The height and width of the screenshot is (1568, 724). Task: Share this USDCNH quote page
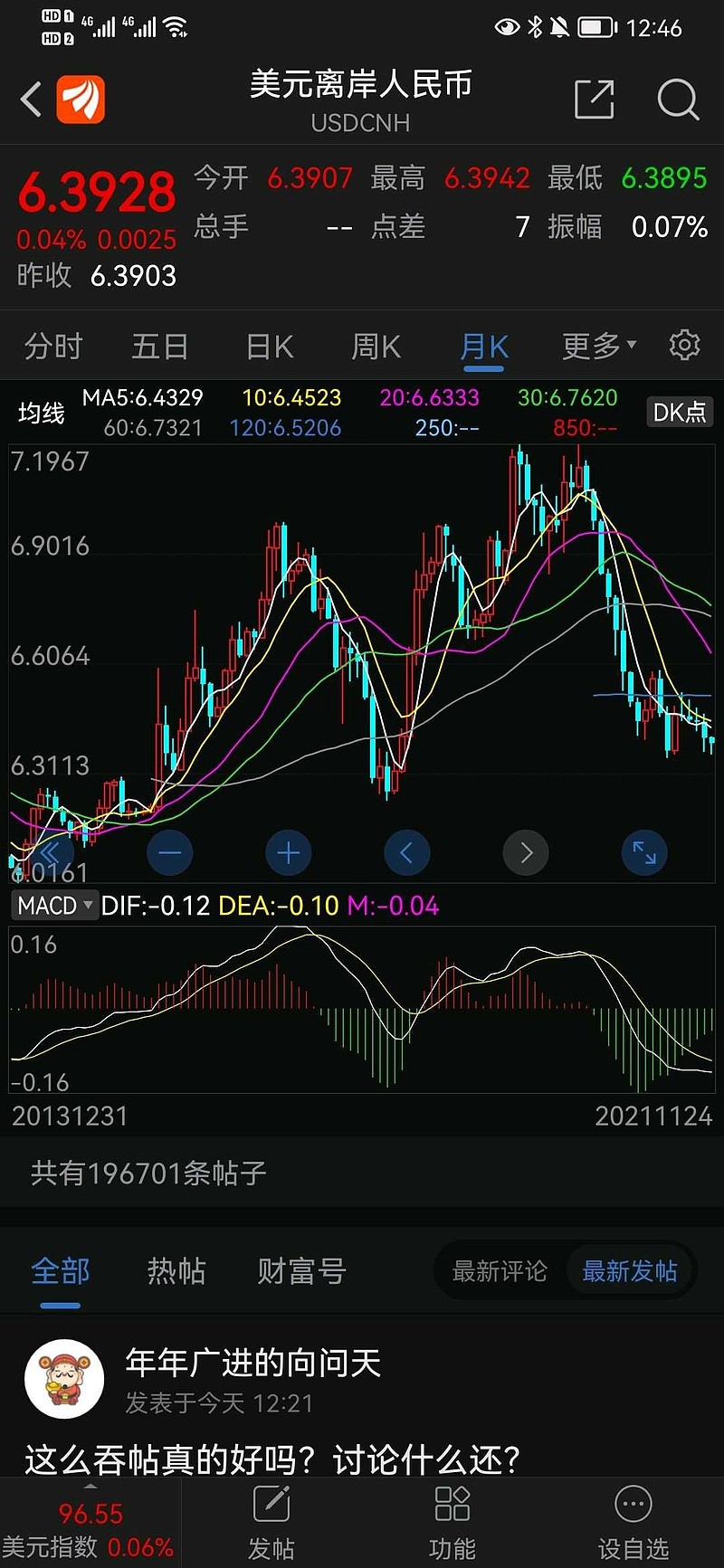pyautogui.click(x=594, y=100)
